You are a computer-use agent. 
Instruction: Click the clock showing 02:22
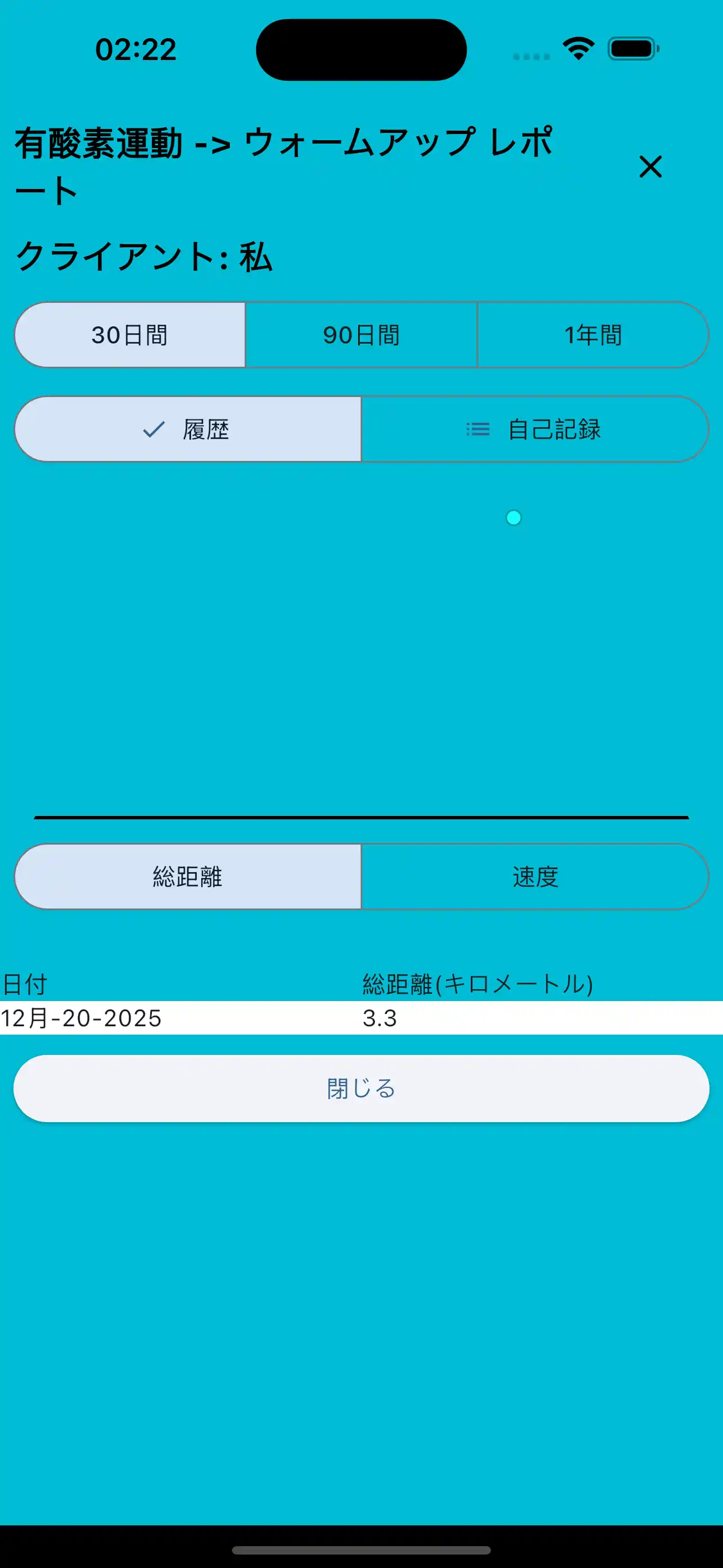[x=134, y=50]
